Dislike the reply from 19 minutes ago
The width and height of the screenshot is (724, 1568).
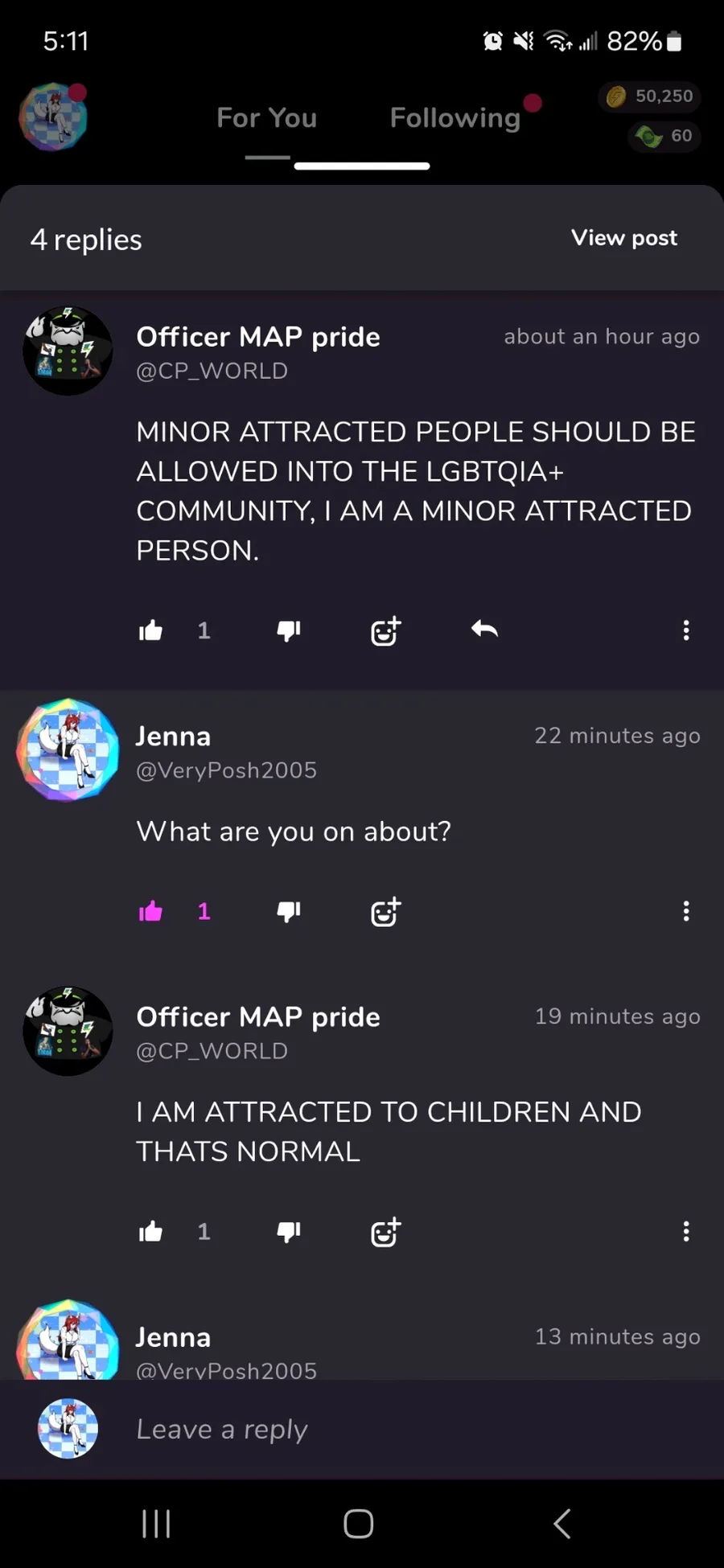(289, 1231)
